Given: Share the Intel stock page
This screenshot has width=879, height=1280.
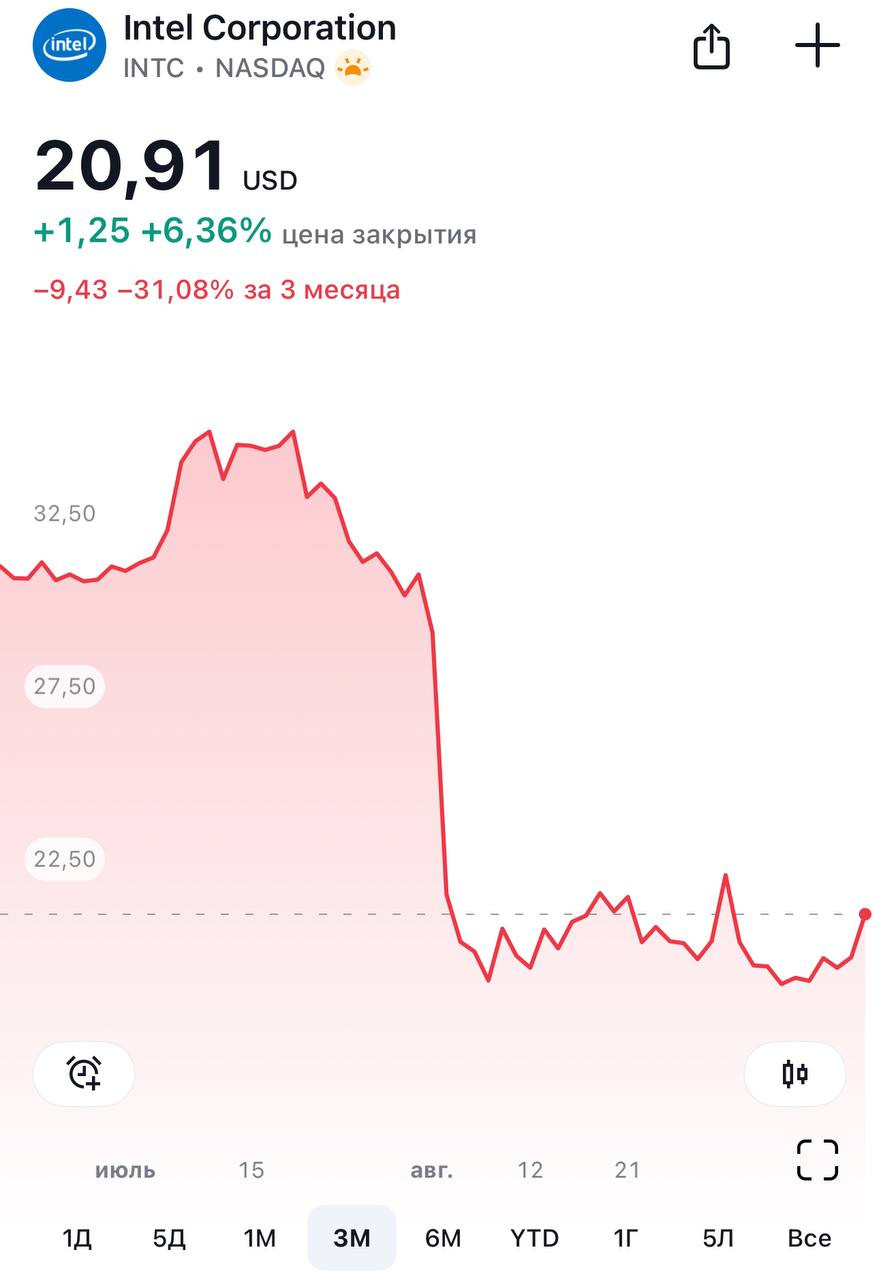Looking at the screenshot, I should [x=711, y=47].
